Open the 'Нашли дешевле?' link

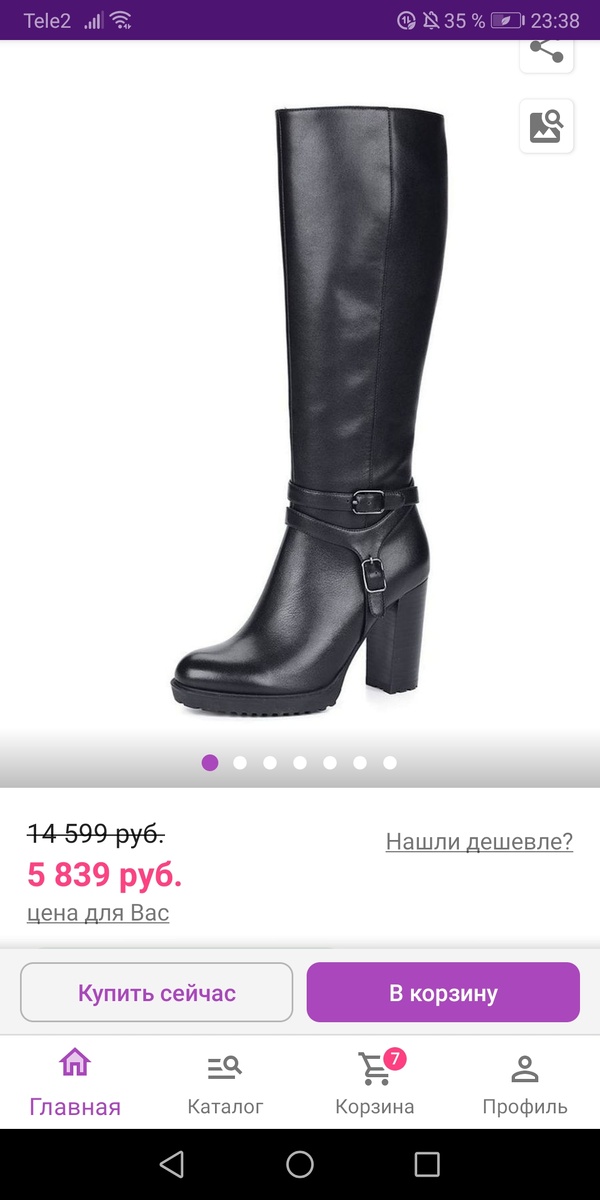pos(479,841)
